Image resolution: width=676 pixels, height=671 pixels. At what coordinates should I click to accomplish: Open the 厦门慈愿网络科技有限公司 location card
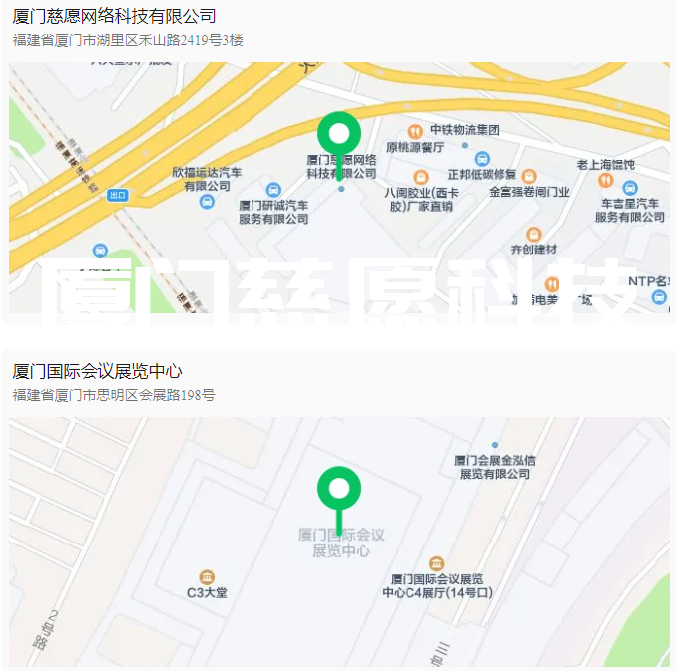(115, 17)
